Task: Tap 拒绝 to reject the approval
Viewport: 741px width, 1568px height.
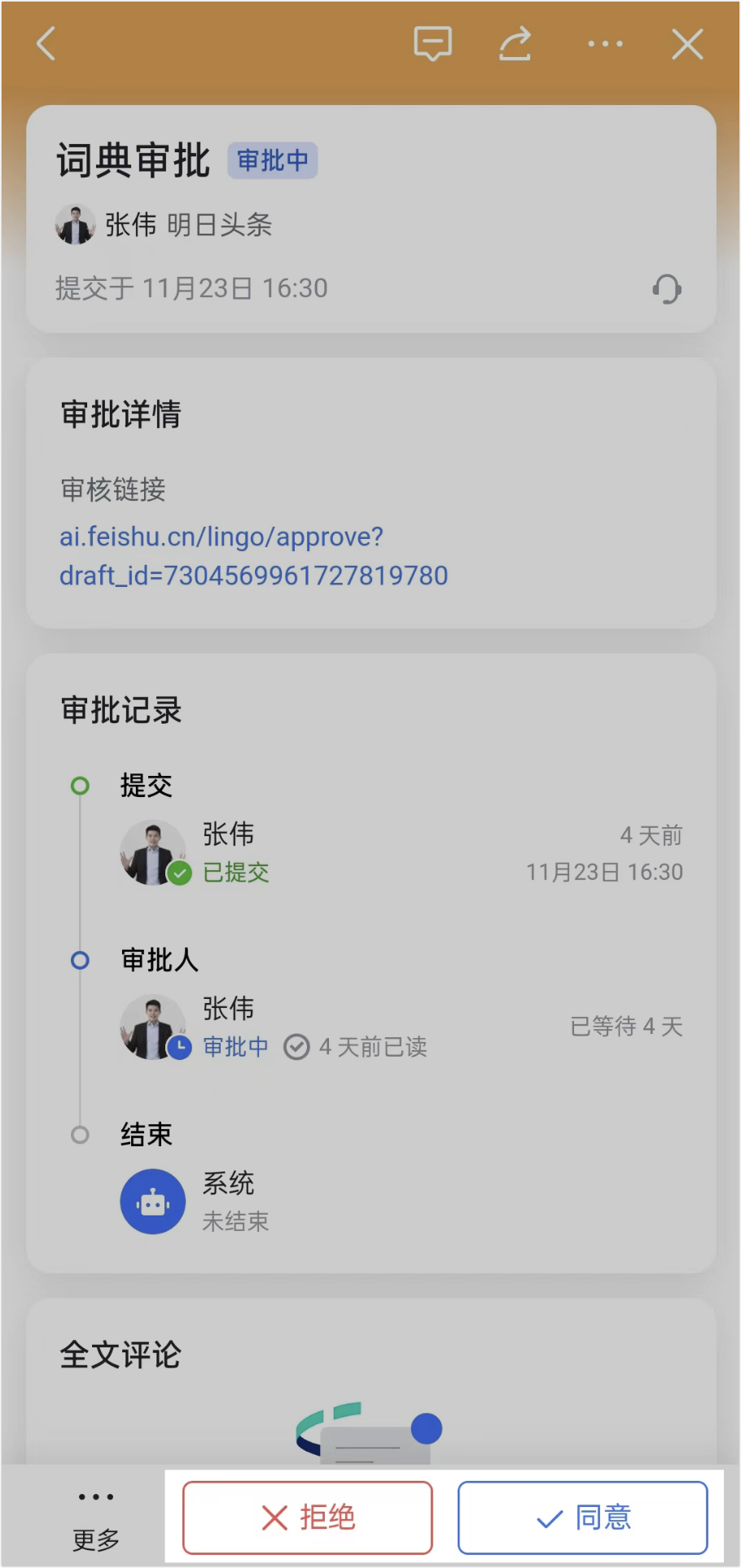Action: coord(308,1518)
